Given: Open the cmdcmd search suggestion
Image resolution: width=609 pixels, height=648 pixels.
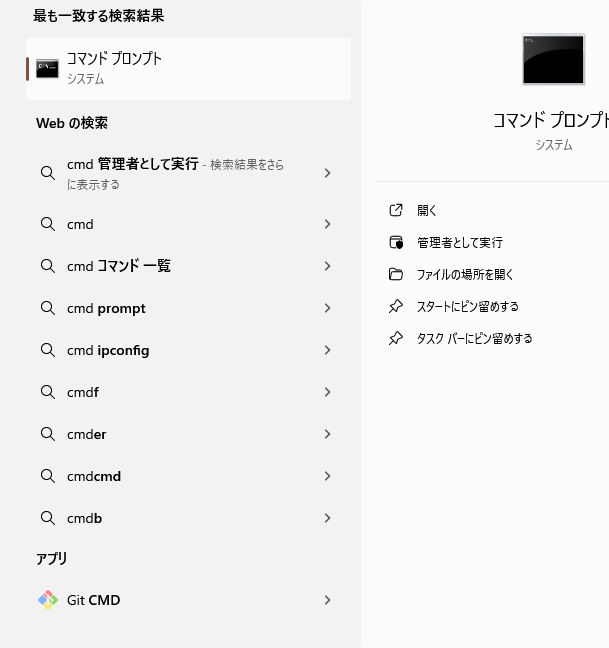Looking at the screenshot, I should [x=188, y=476].
